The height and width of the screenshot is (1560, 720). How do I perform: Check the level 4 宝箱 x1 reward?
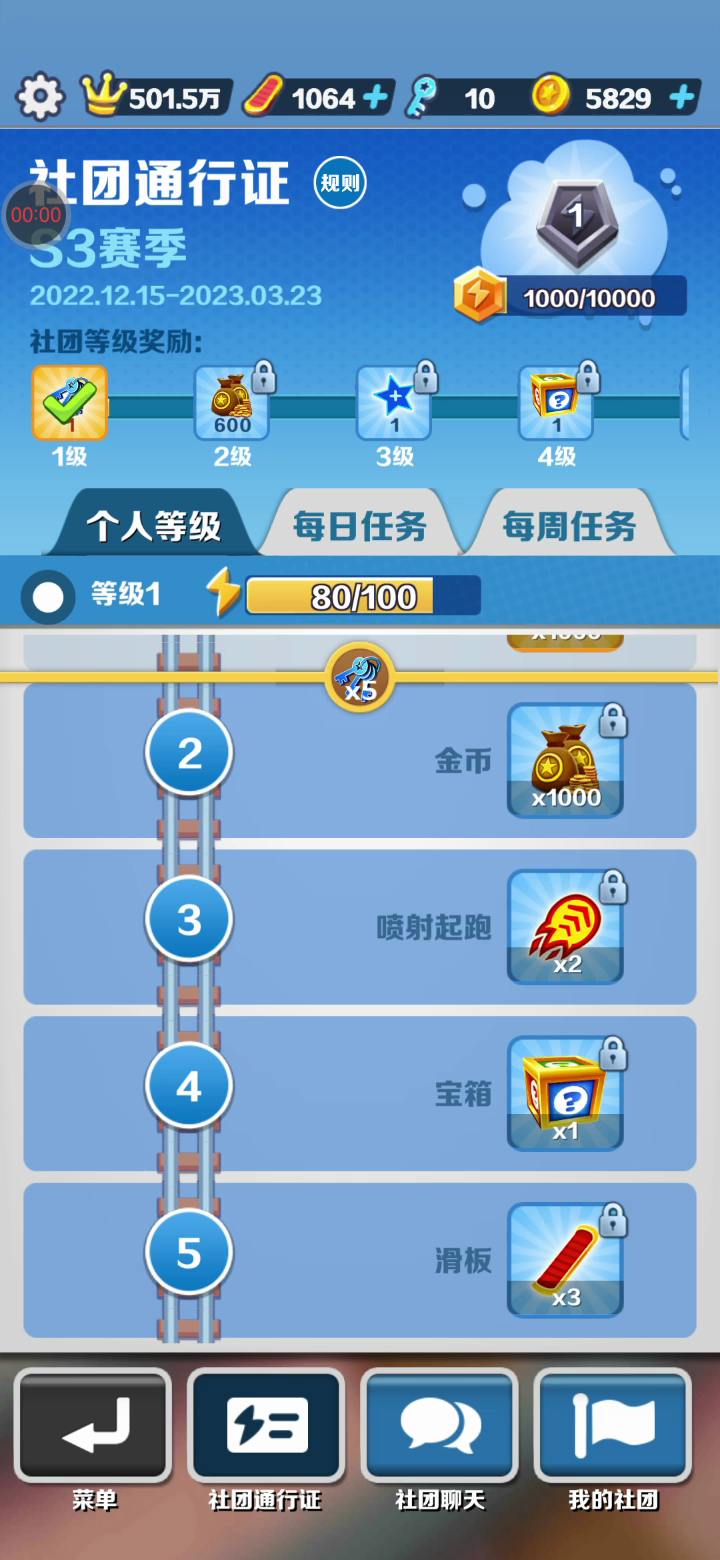pos(565,1093)
